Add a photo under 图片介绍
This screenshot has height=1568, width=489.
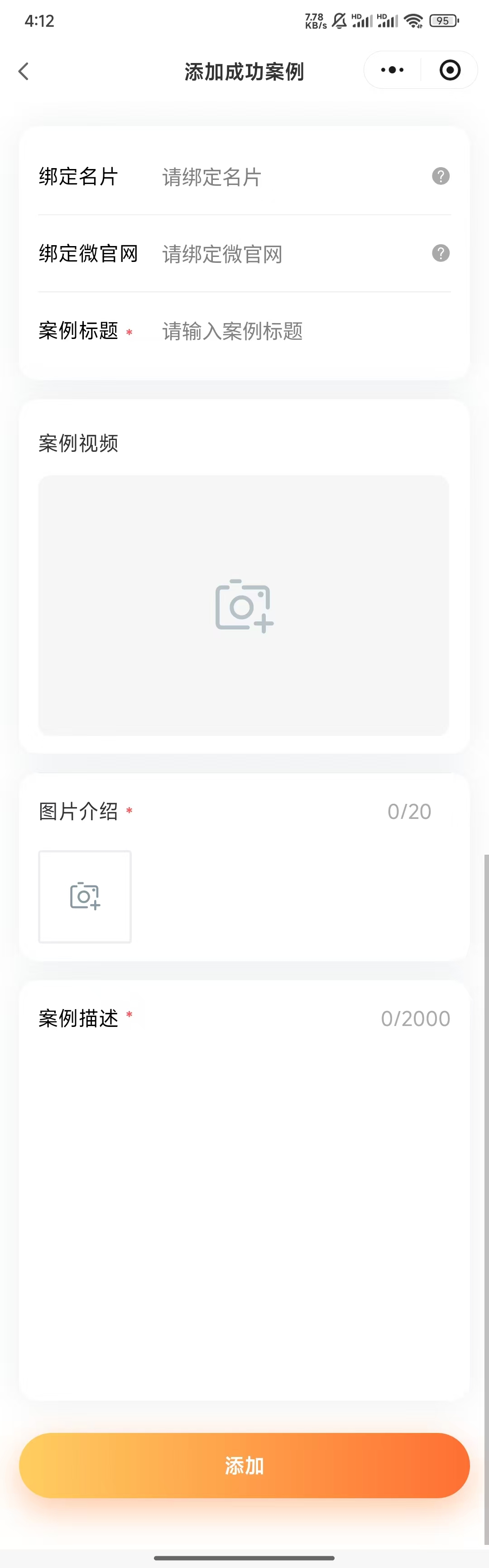(85, 896)
